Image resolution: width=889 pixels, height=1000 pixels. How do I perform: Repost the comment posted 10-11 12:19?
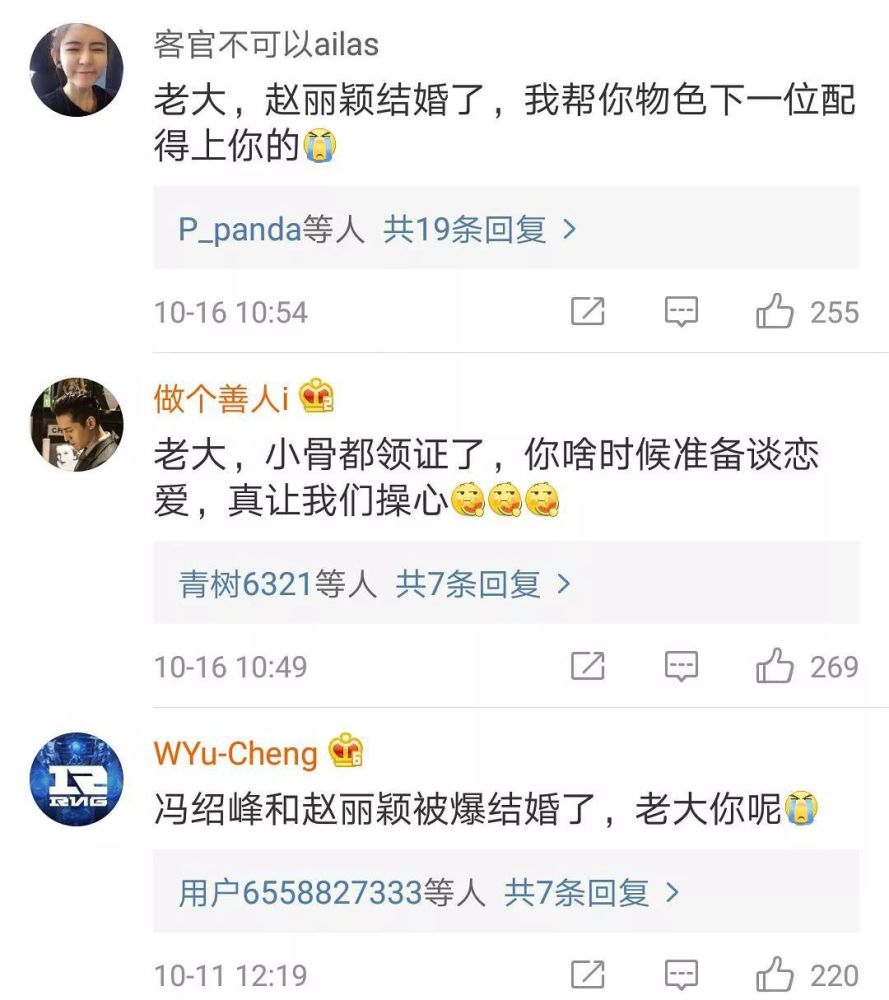(587, 974)
